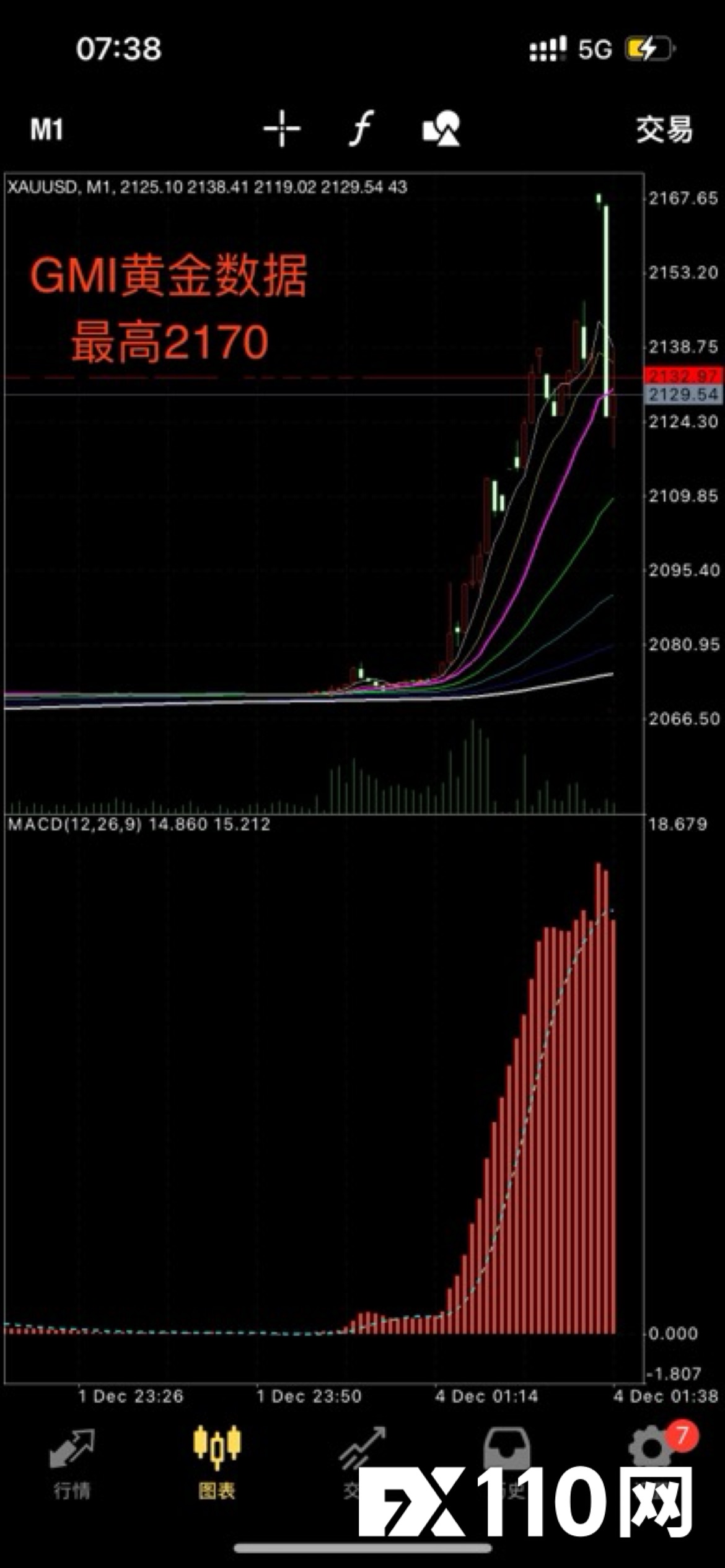This screenshot has width=725, height=1568.
Task: Activate the crosshair tool
Action: point(282,129)
